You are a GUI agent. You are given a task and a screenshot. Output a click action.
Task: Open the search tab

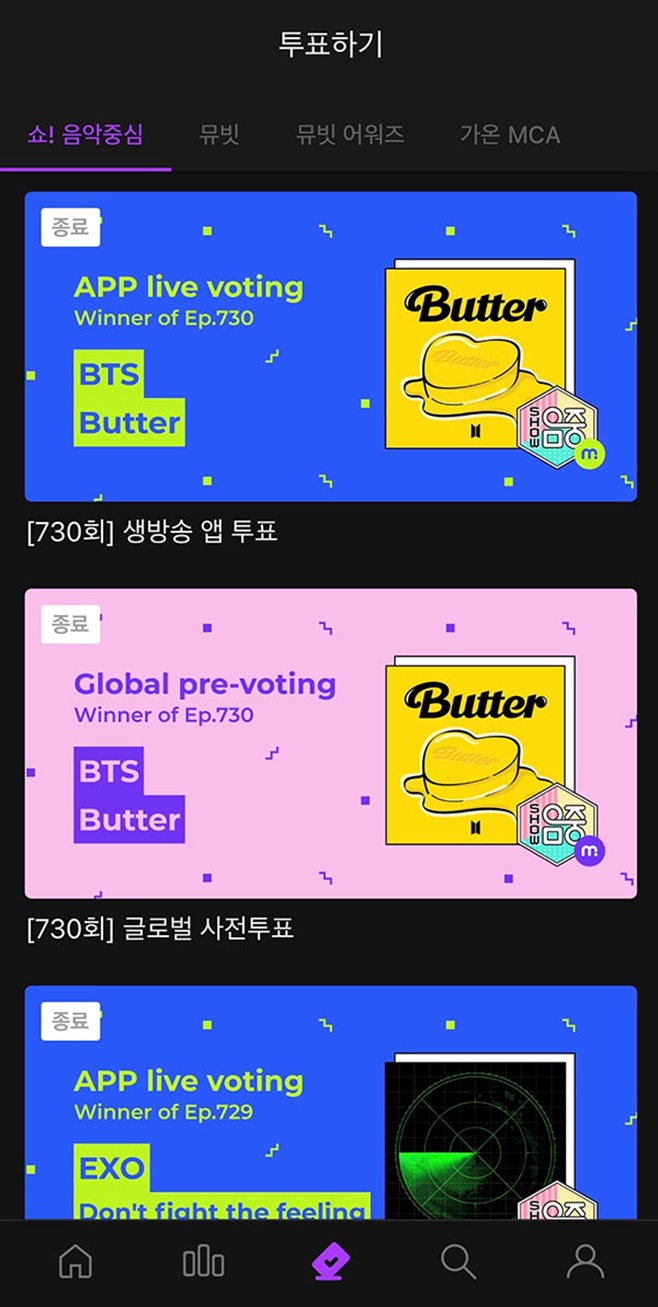pos(458,1262)
